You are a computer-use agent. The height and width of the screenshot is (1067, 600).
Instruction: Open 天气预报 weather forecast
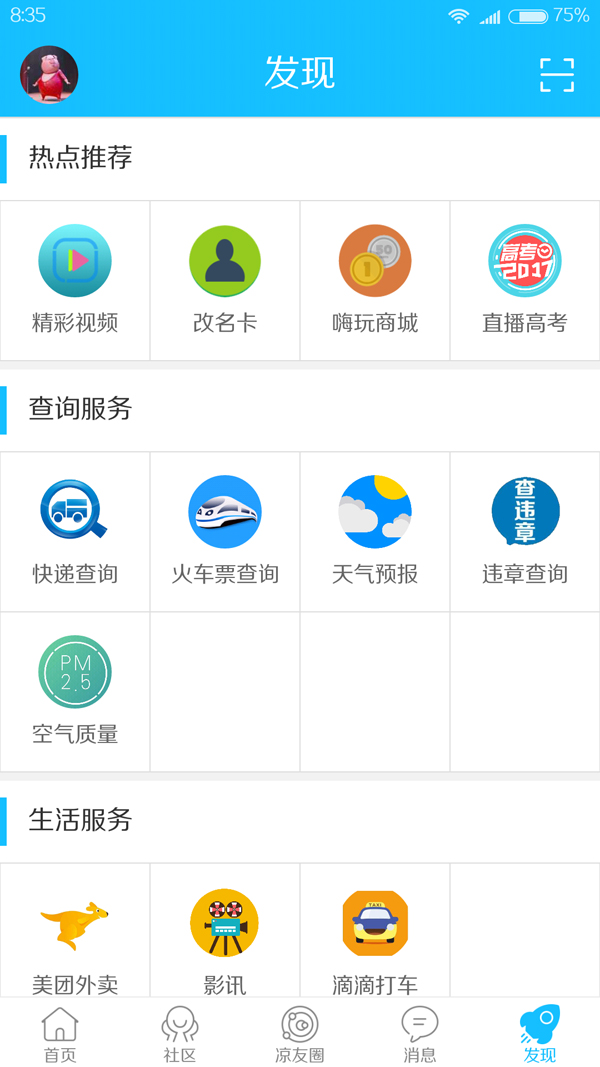click(x=375, y=531)
